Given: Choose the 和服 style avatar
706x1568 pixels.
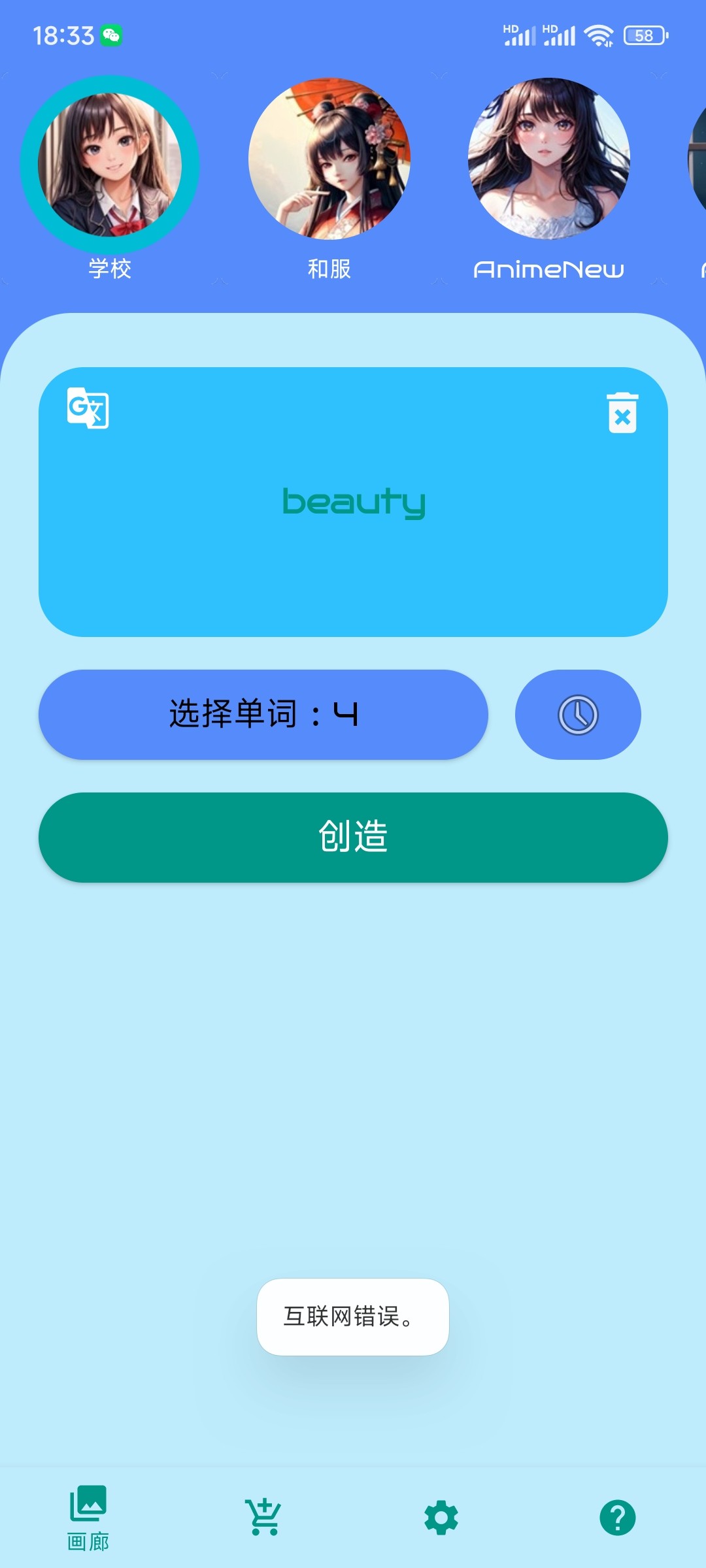Looking at the screenshot, I should pyautogui.click(x=329, y=159).
